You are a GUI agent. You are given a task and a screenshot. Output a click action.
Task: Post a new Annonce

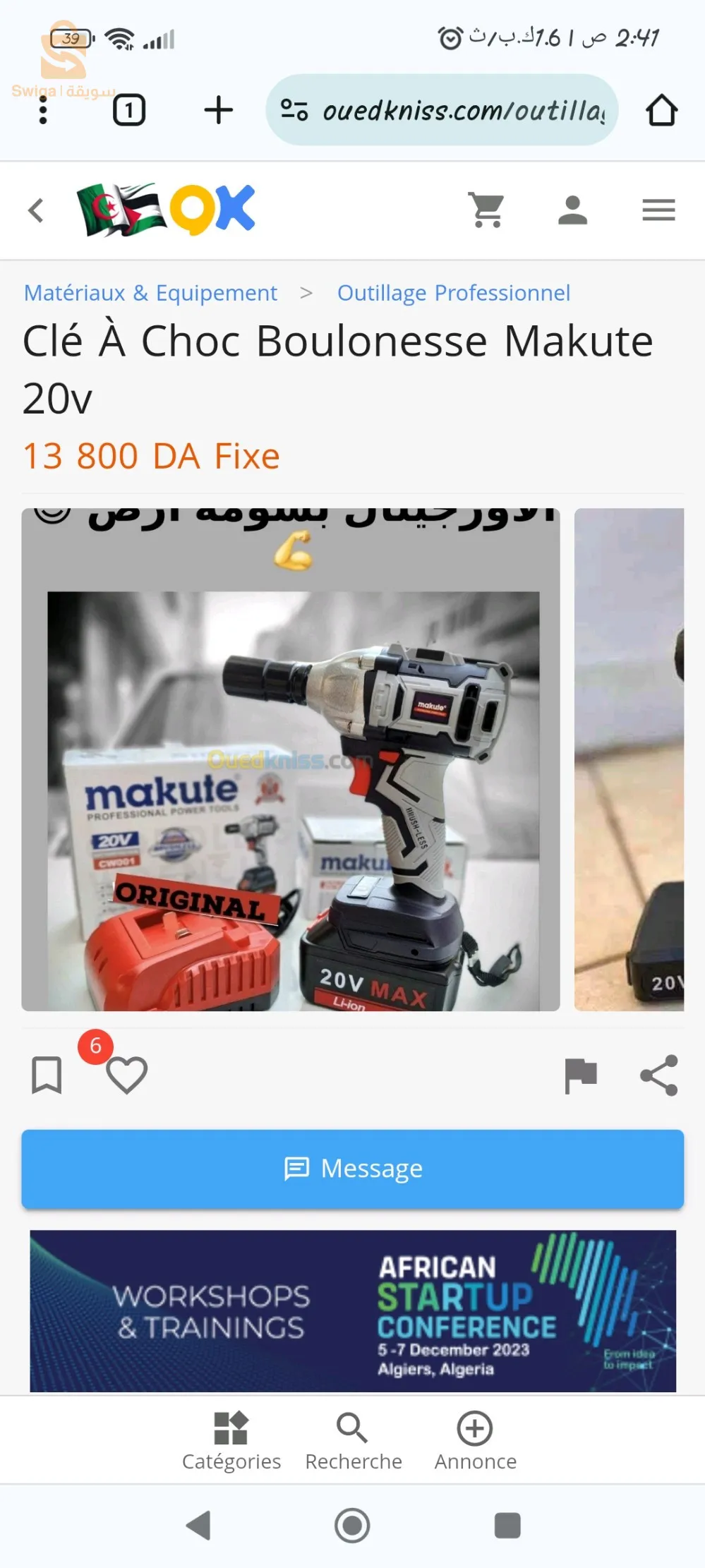tap(475, 1441)
